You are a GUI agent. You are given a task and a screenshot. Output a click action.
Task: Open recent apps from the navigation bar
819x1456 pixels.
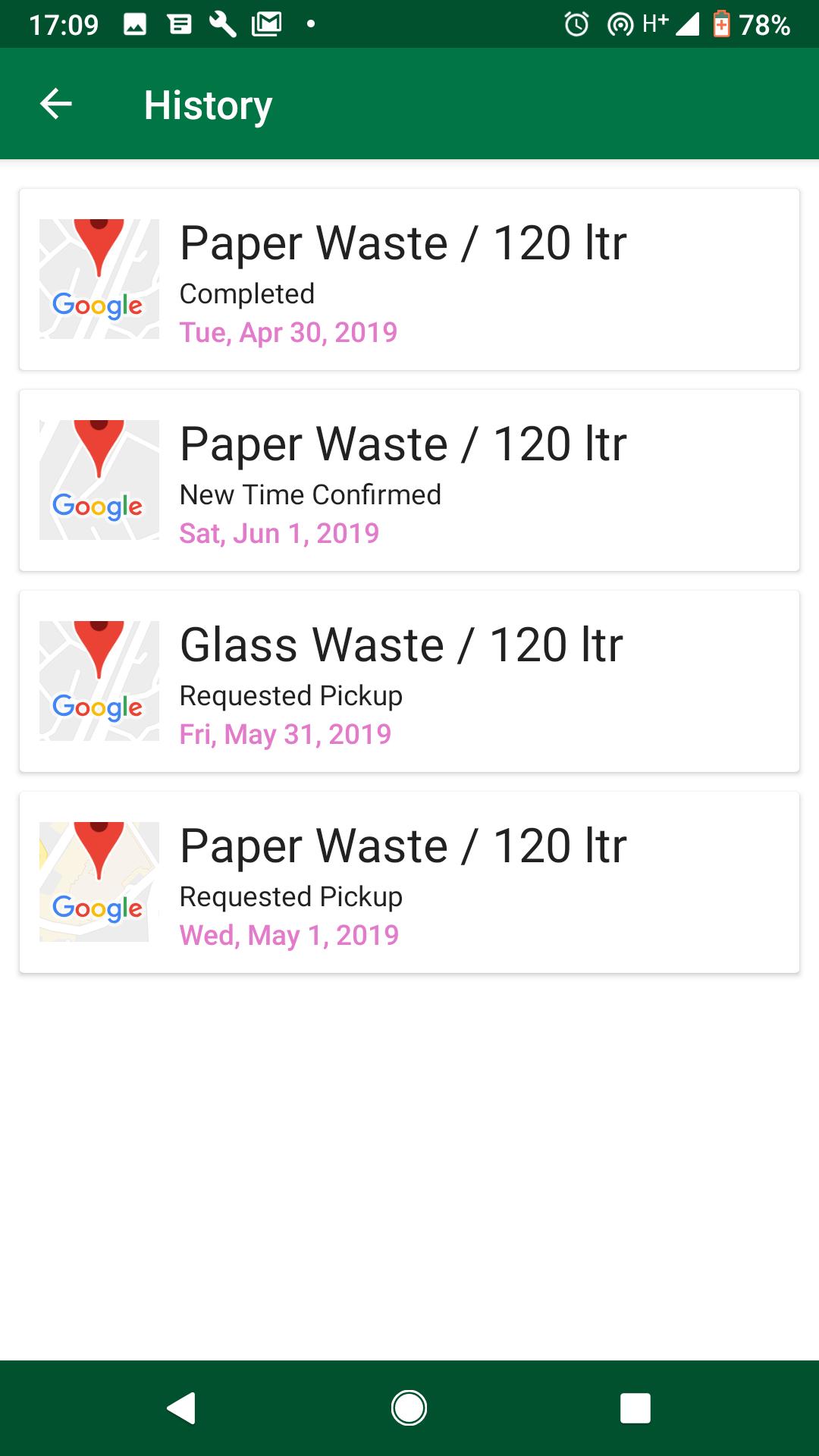pyautogui.click(x=635, y=1408)
